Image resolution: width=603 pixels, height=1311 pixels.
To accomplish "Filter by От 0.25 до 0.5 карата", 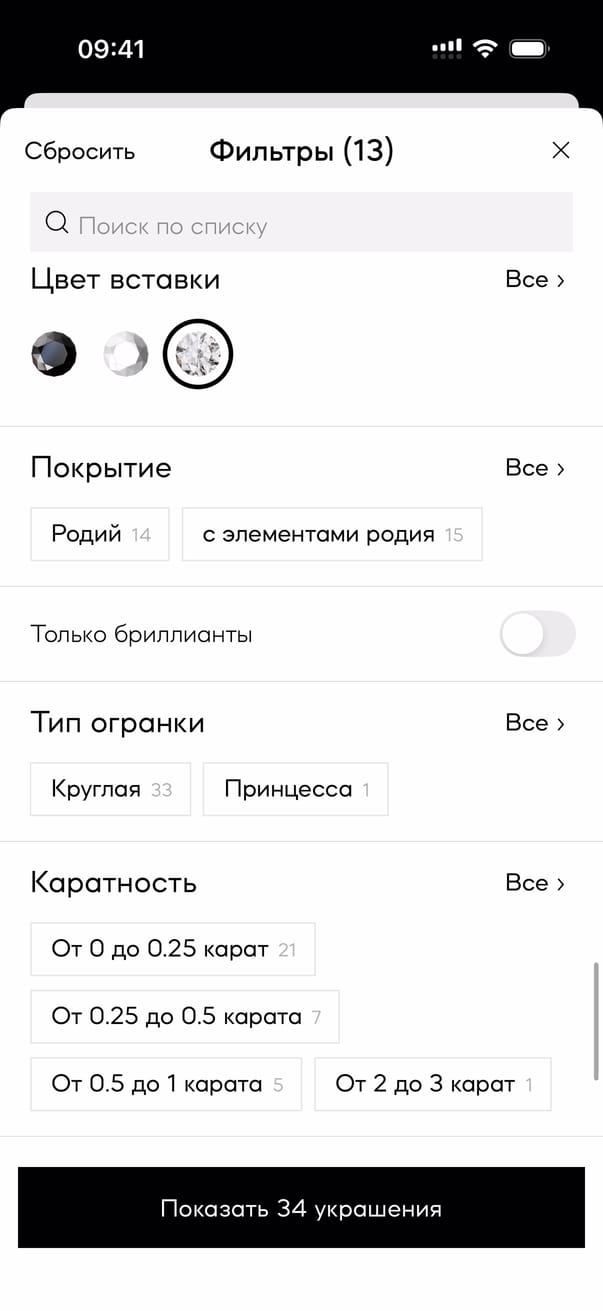I will point(185,1017).
